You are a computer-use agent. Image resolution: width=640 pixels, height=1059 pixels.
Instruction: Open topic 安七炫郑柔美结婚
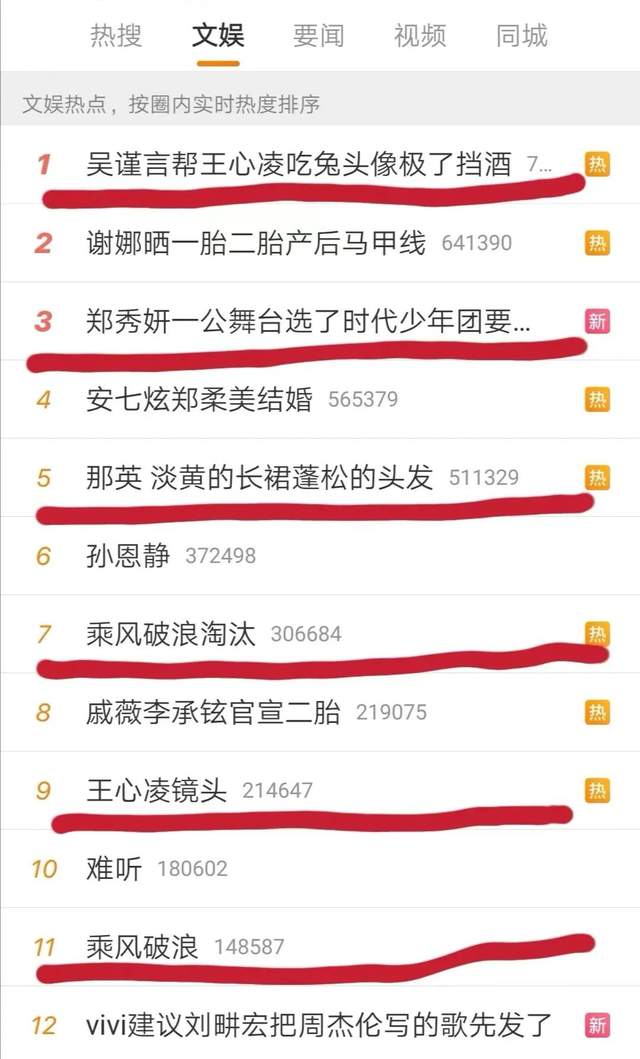click(x=200, y=399)
